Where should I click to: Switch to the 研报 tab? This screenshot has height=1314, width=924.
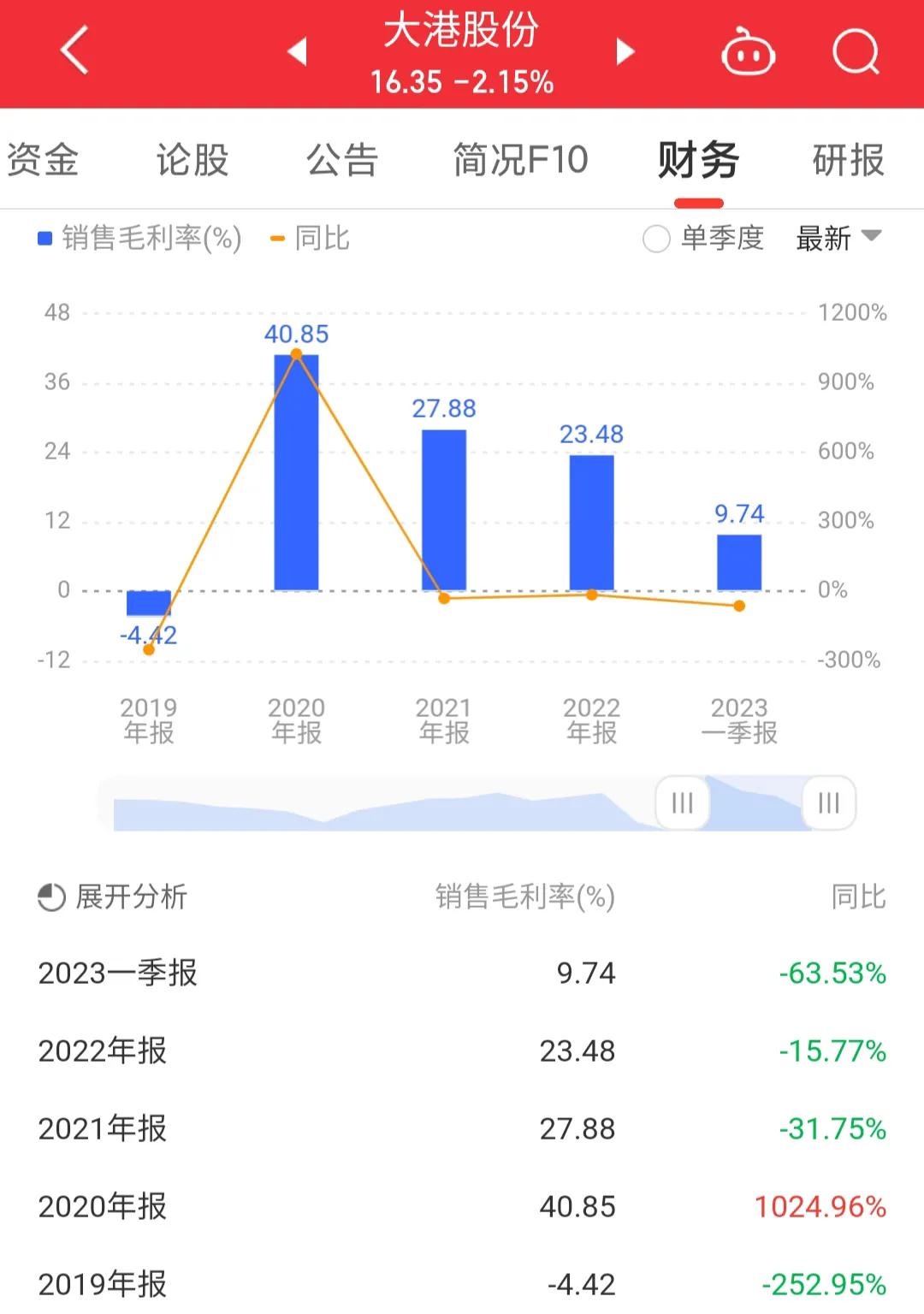tap(846, 159)
